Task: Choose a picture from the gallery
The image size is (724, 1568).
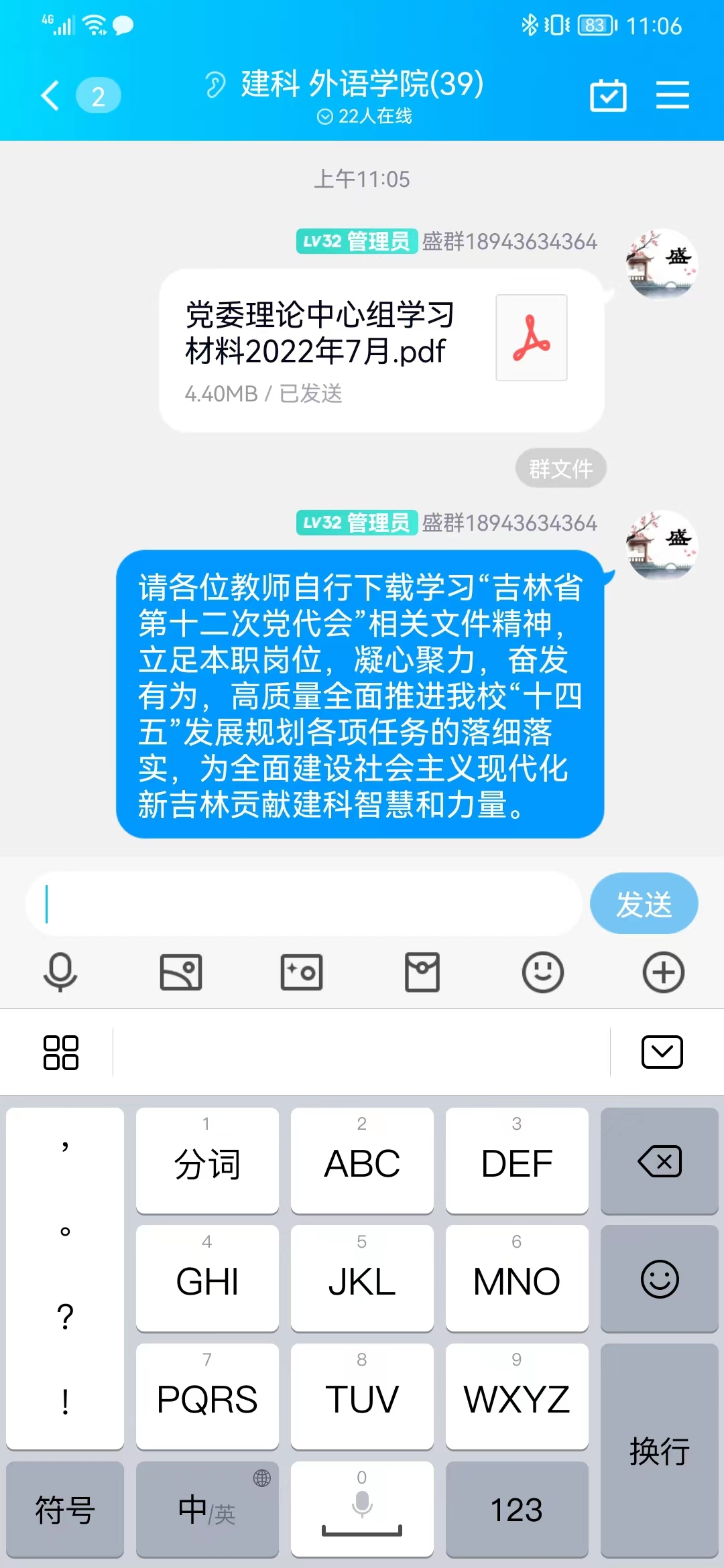Action: [x=181, y=972]
